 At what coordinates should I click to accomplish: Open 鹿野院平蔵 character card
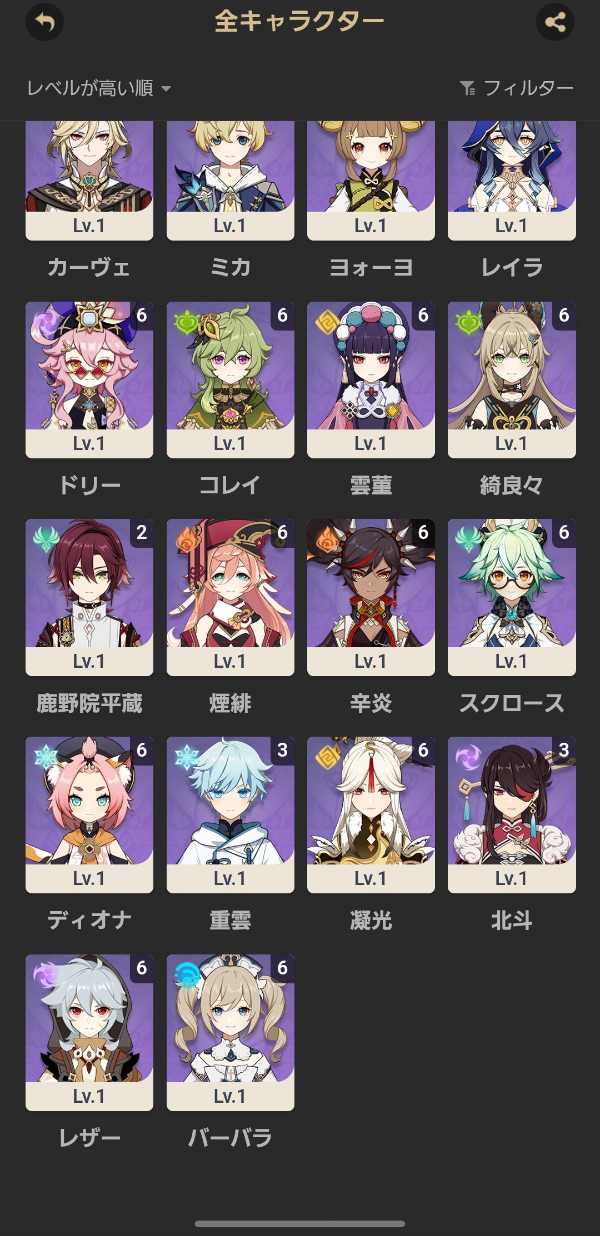click(x=89, y=597)
